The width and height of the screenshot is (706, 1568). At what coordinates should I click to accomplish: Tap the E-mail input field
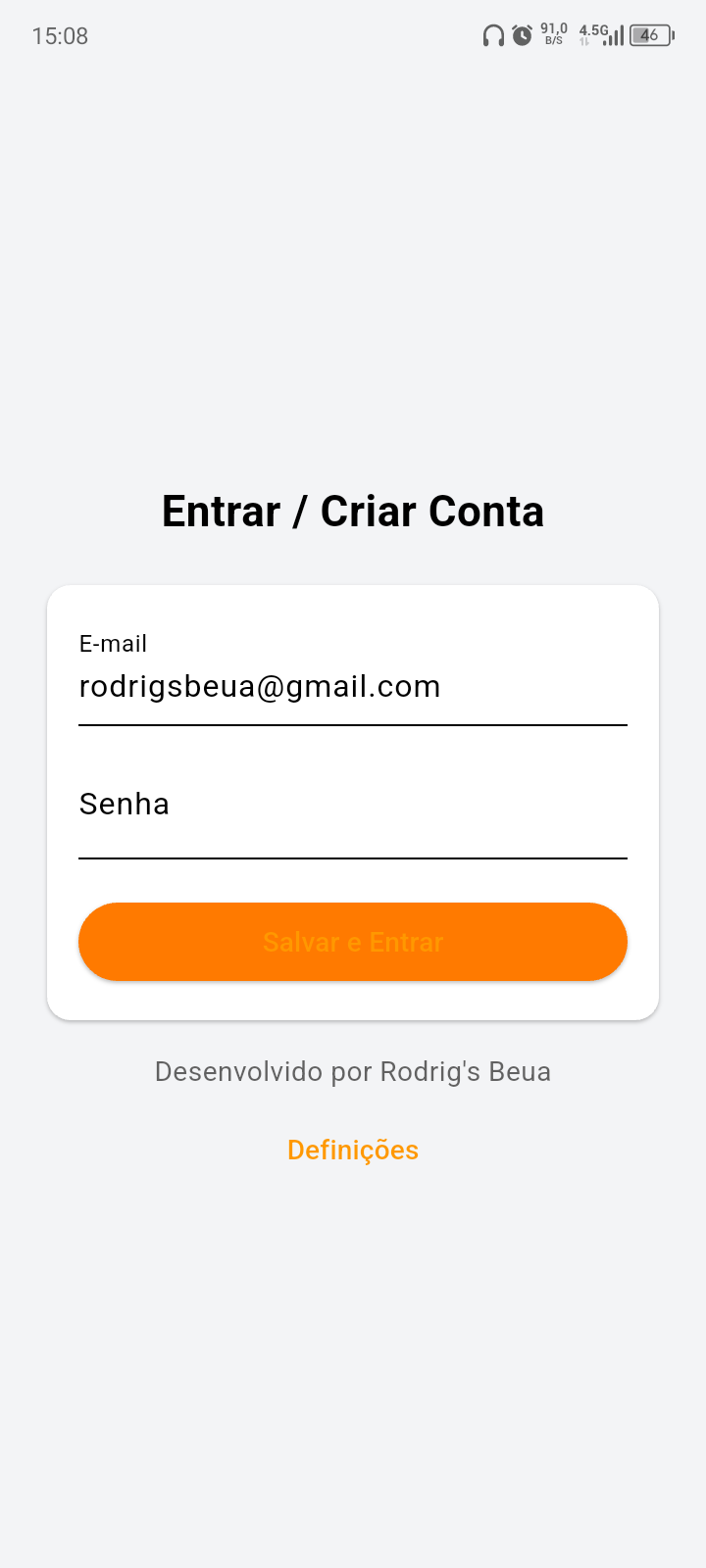tap(353, 686)
